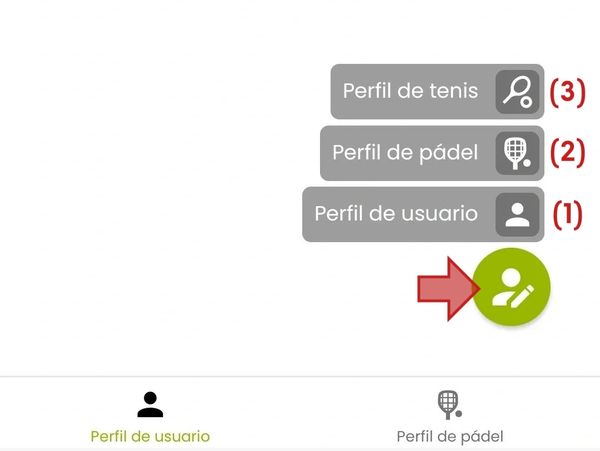Viewport: 600px width, 451px height.
Task: Switch to the Perfil de usuario bottom tab
Action: point(150,416)
